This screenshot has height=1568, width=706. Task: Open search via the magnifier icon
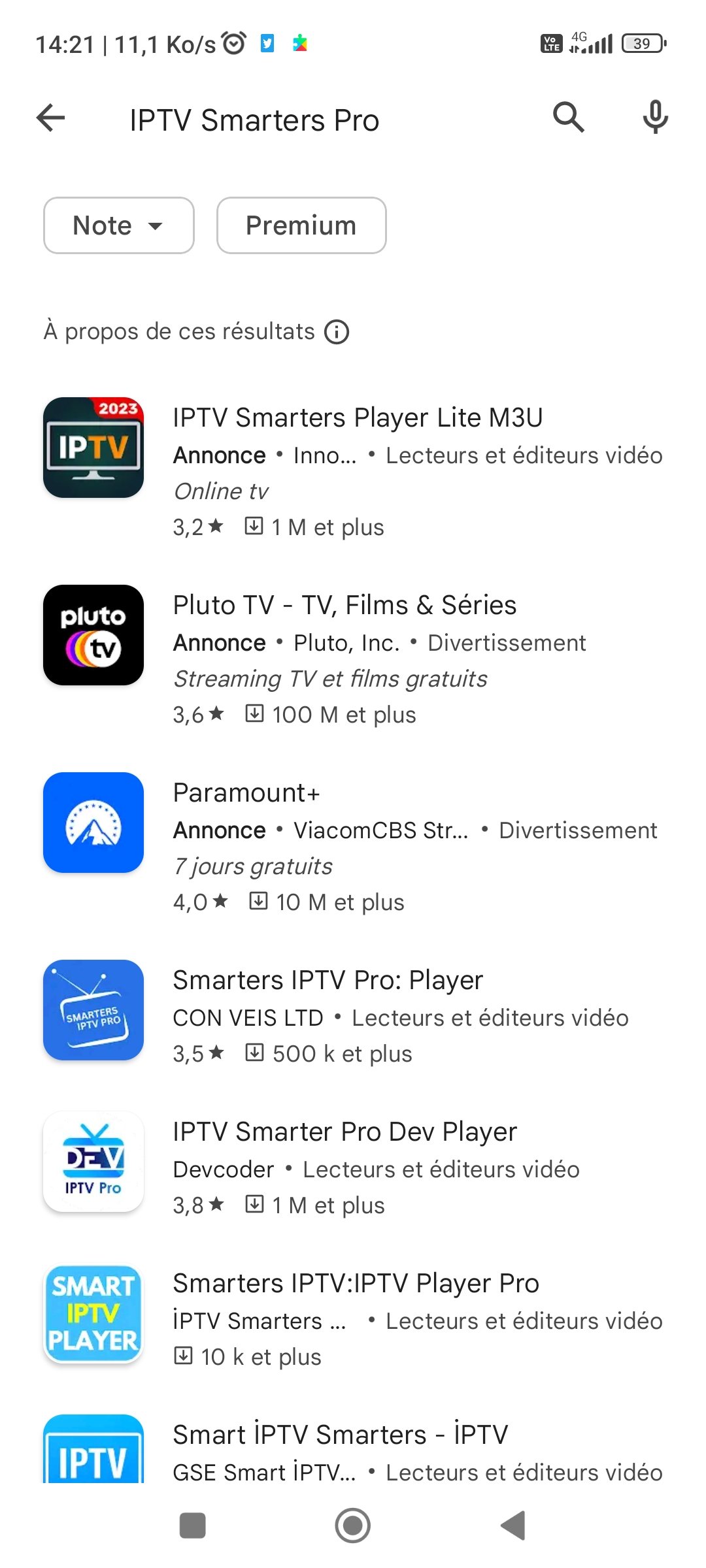tap(568, 118)
